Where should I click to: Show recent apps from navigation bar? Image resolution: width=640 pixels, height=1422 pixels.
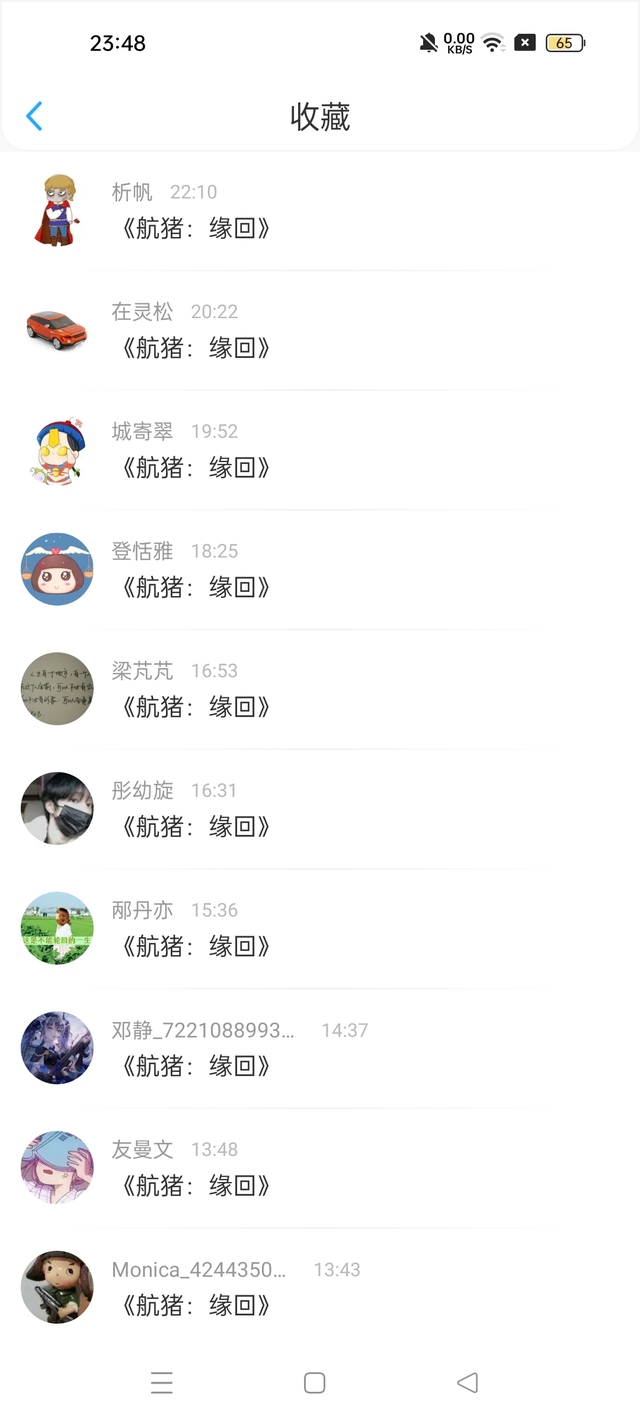point(162,1383)
